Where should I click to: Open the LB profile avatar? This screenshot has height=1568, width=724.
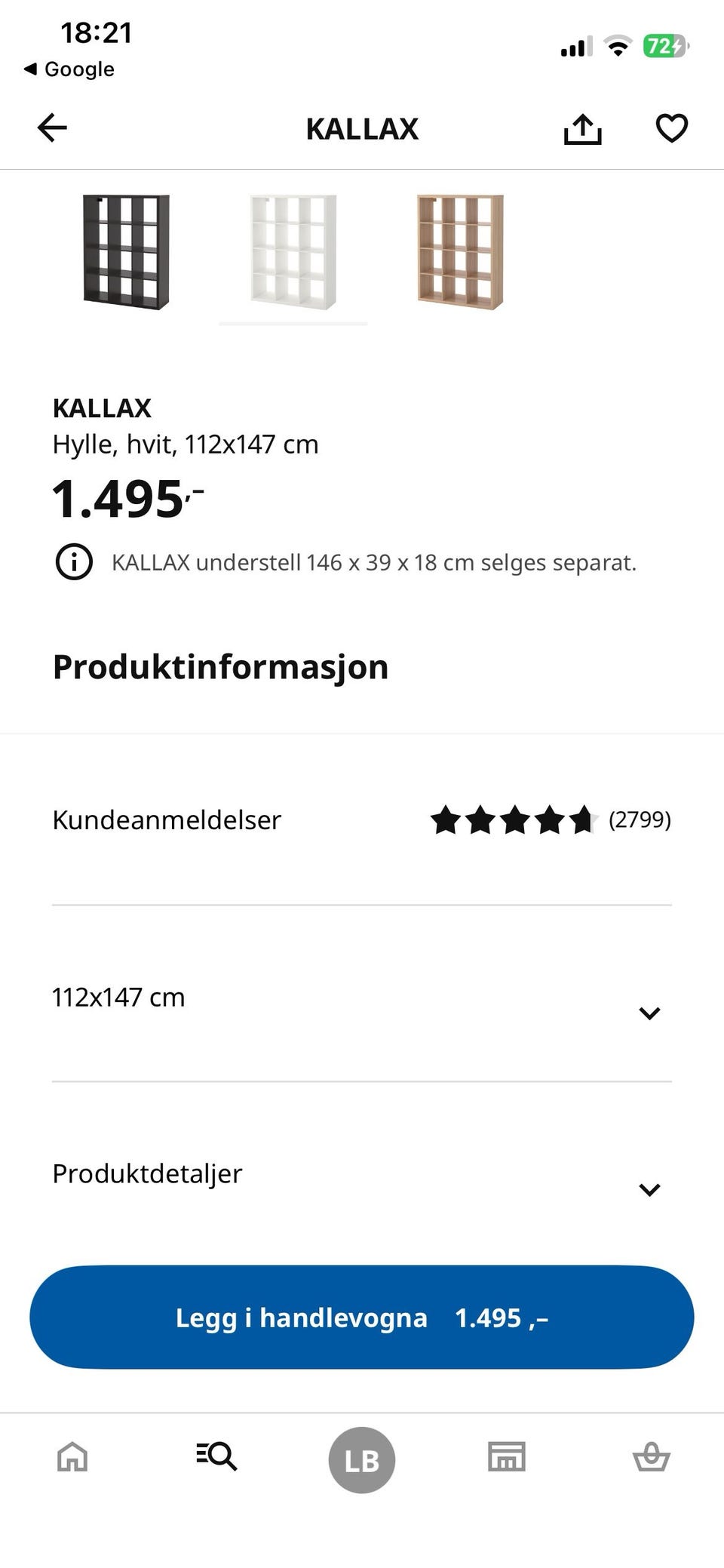(361, 1458)
